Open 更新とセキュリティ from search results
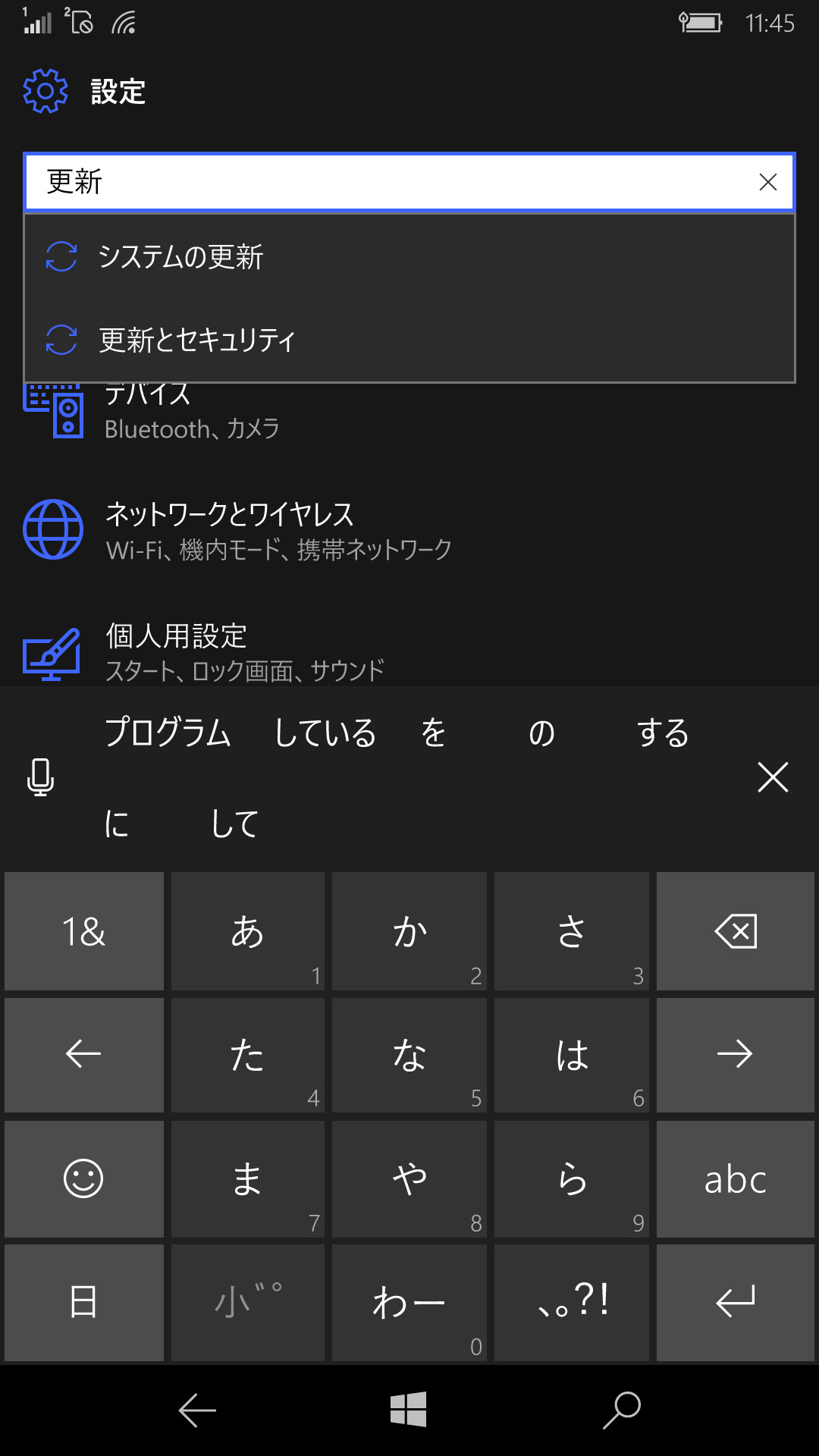Viewport: 819px width, 1456px height. (x=196, y=340)
